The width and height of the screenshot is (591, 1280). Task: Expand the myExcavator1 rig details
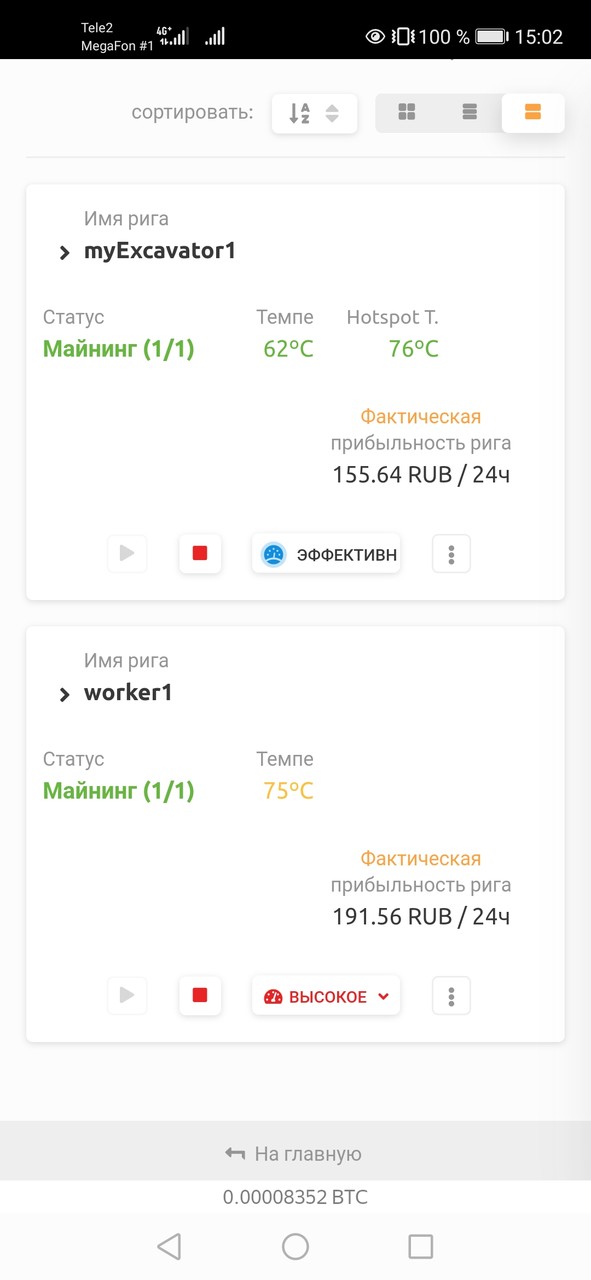(x=65, y=252)
